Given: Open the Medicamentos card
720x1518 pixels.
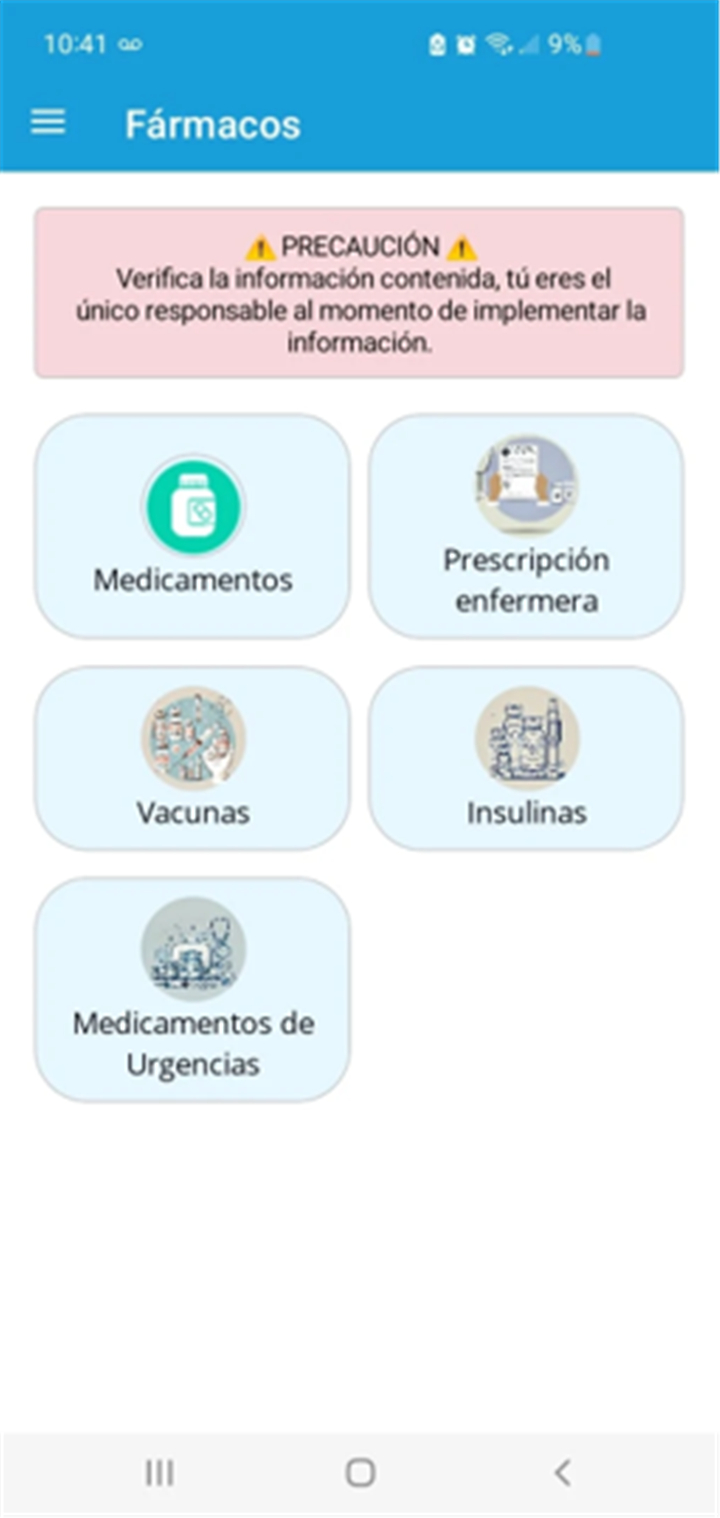Looking at the screenshot, I should tap(193, 526).
